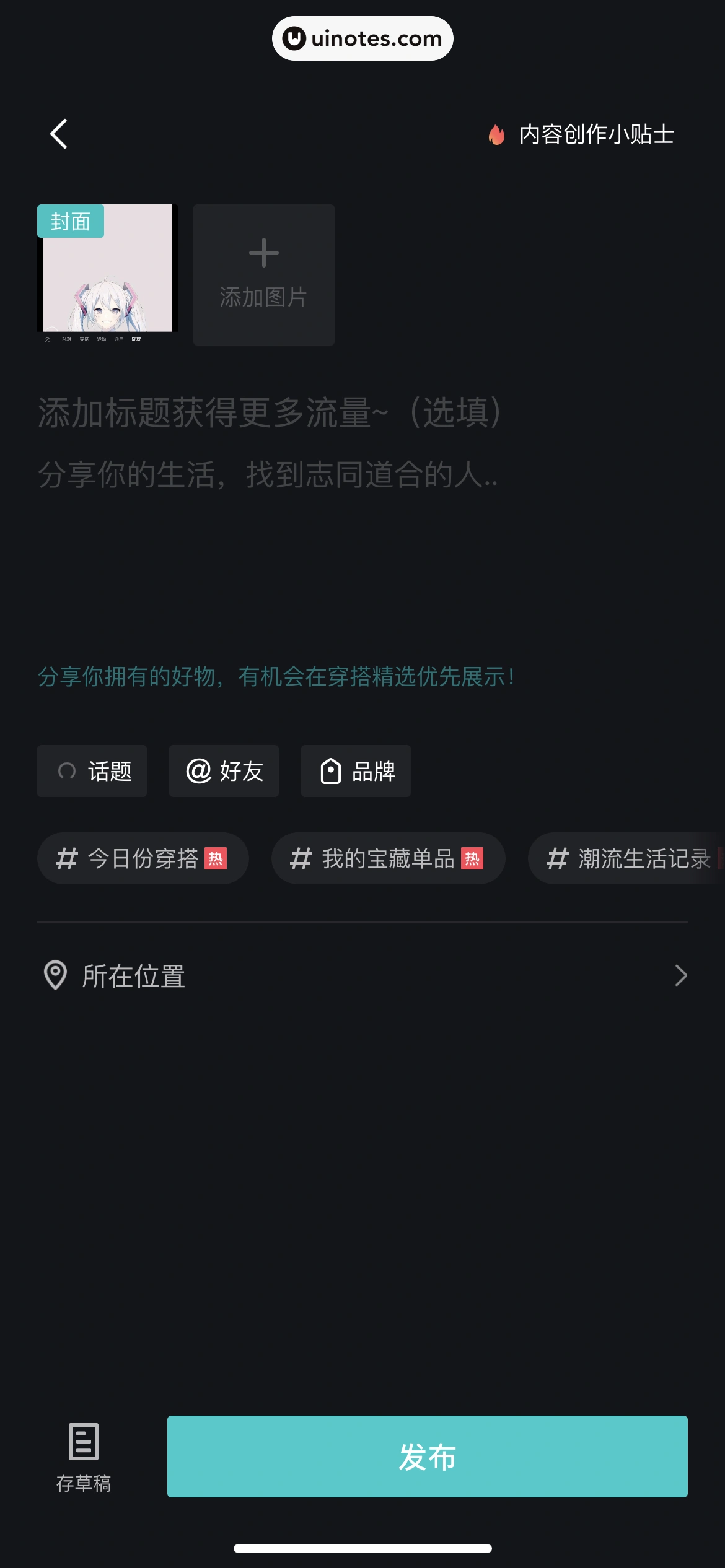Click the location pin beside 所在位置
The image size is (725, 1568).
pyautogui.click(x=55, y=976)
